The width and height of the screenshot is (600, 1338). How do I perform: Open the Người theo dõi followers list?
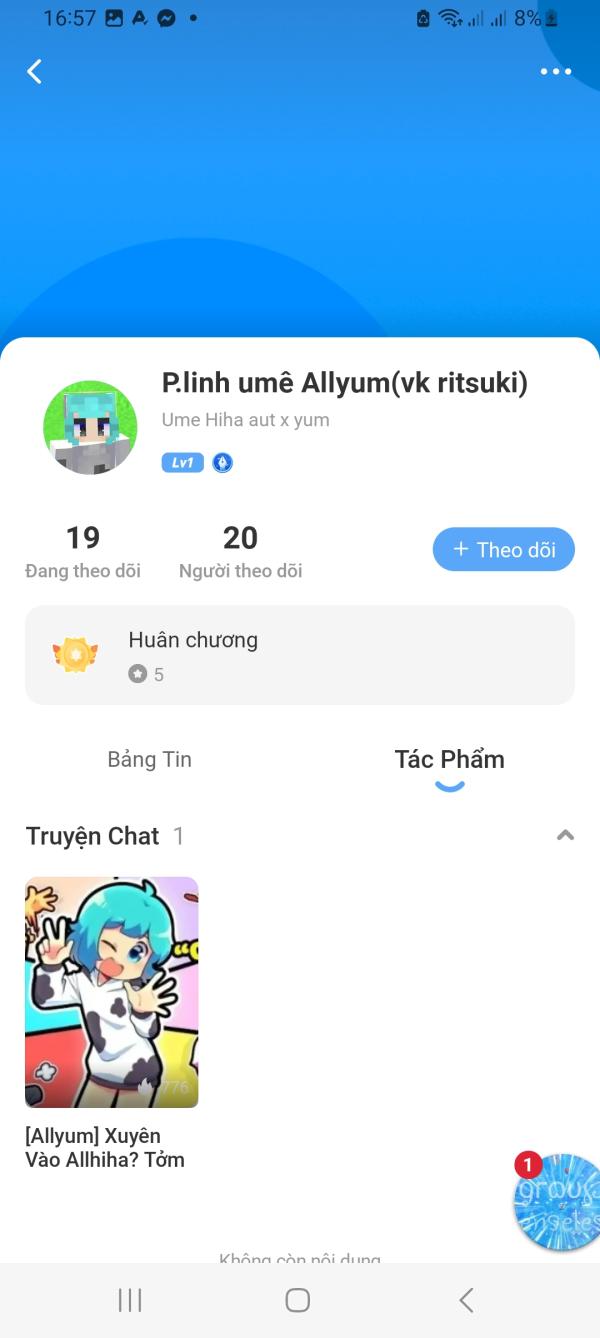tap(240, 552)
